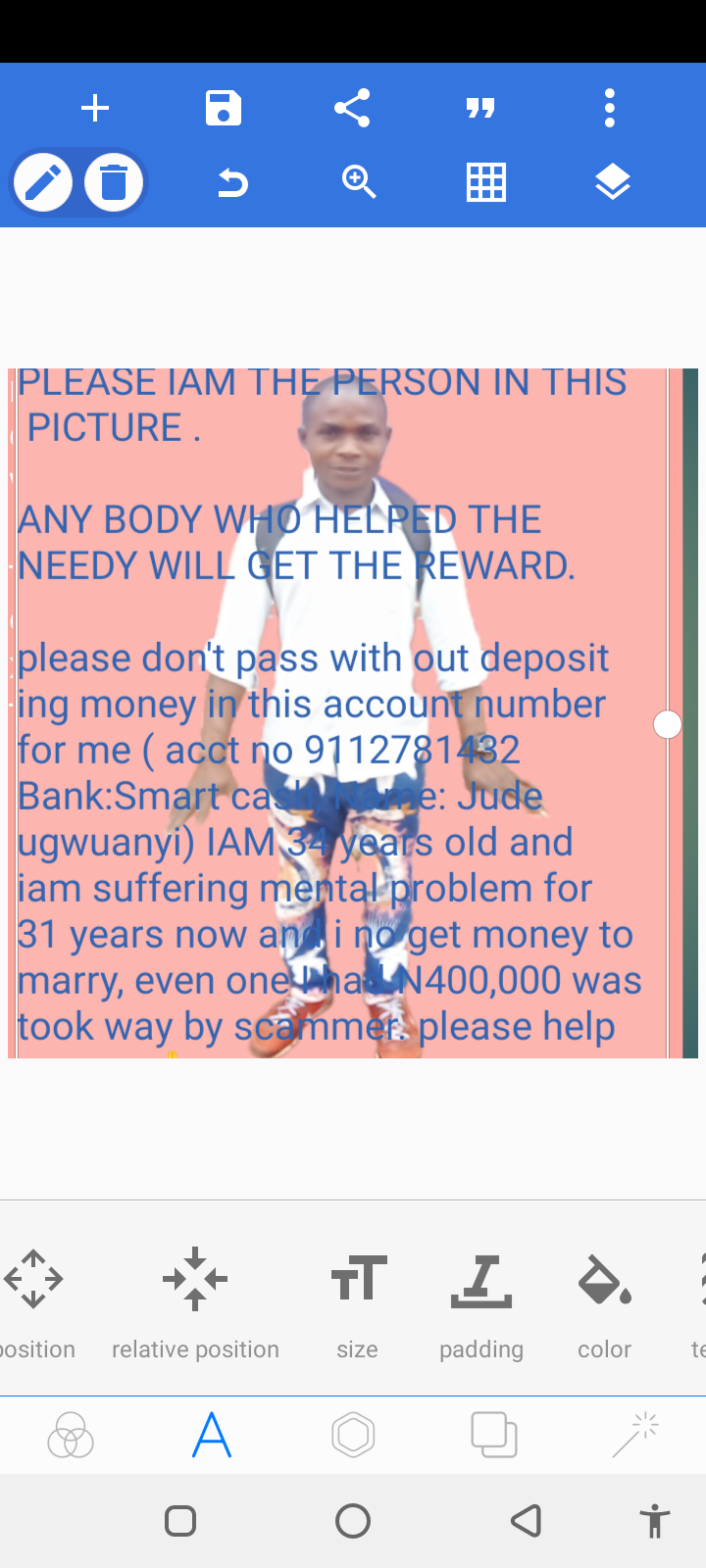The image size is (706, 1568).
Task: Switch to the stacked squares tab
Action: [x=494, y=1436]
